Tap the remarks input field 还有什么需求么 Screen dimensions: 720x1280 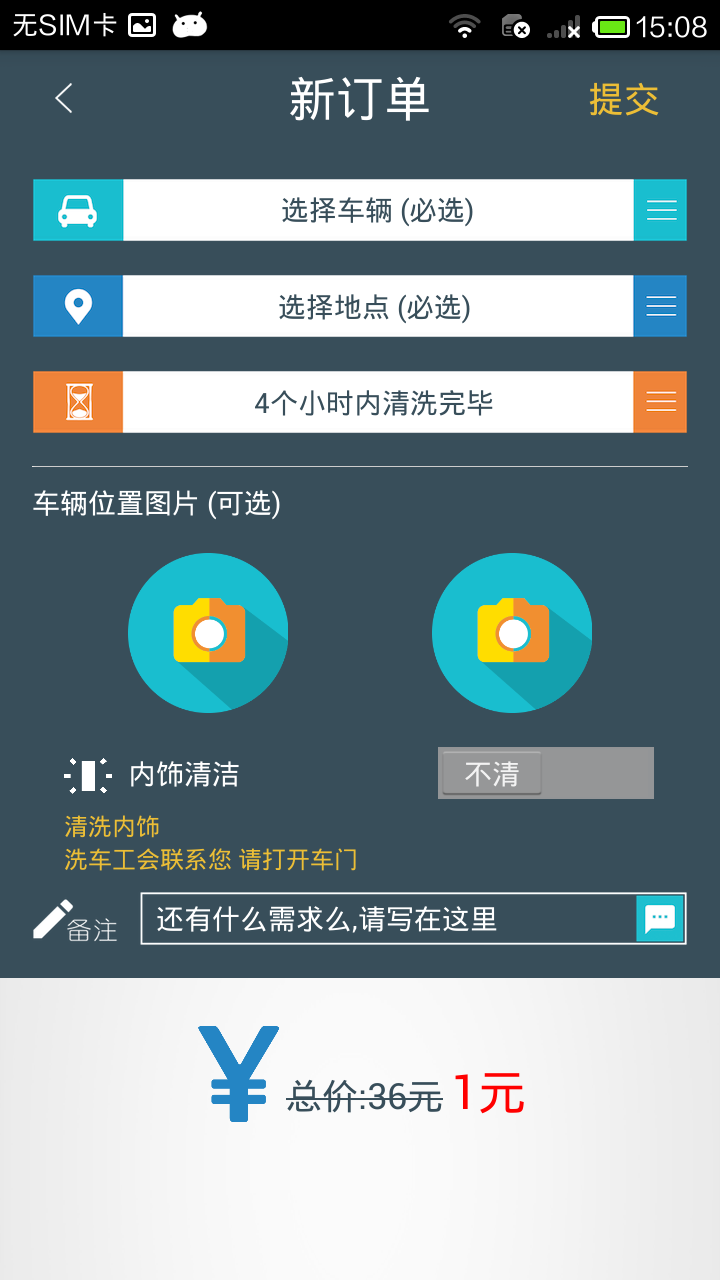tap(390, 918)
